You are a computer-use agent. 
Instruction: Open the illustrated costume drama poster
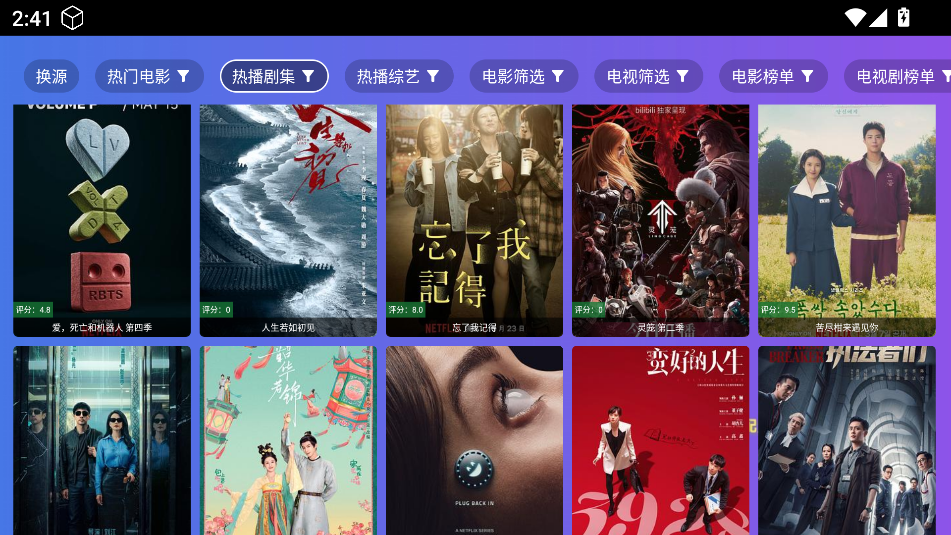click(x=288, y=440)
